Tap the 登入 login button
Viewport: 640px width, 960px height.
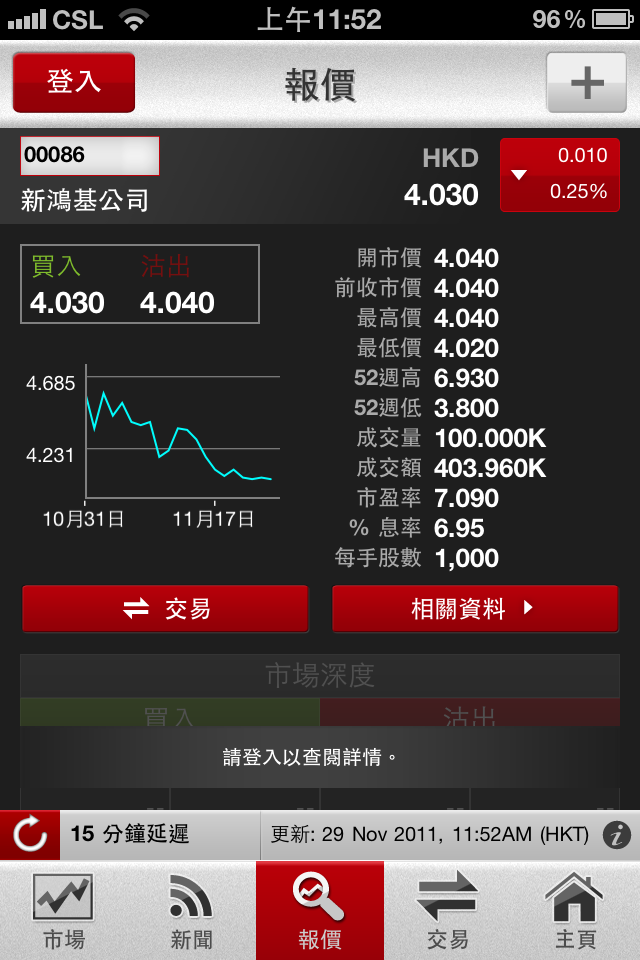(74, 82)
